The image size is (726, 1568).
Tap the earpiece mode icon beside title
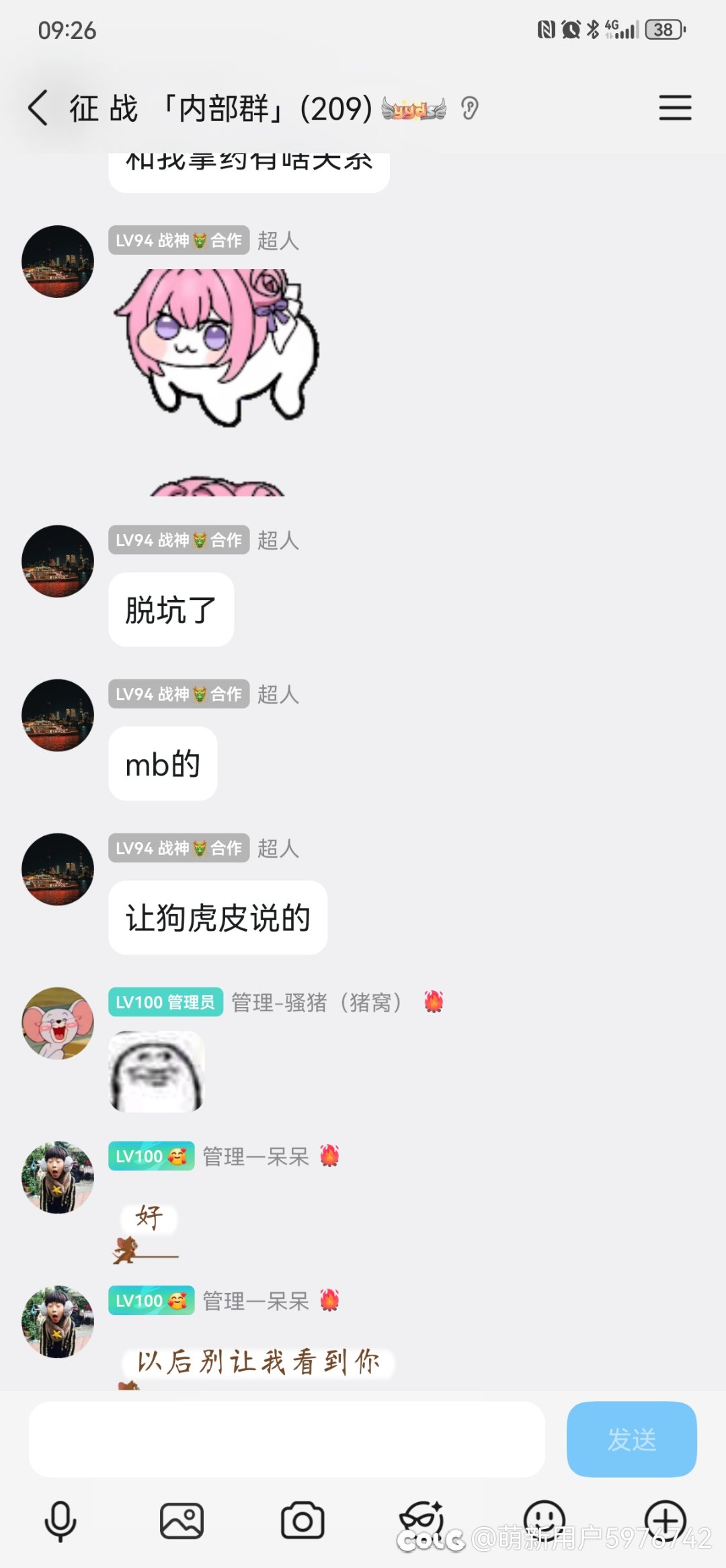470,108
